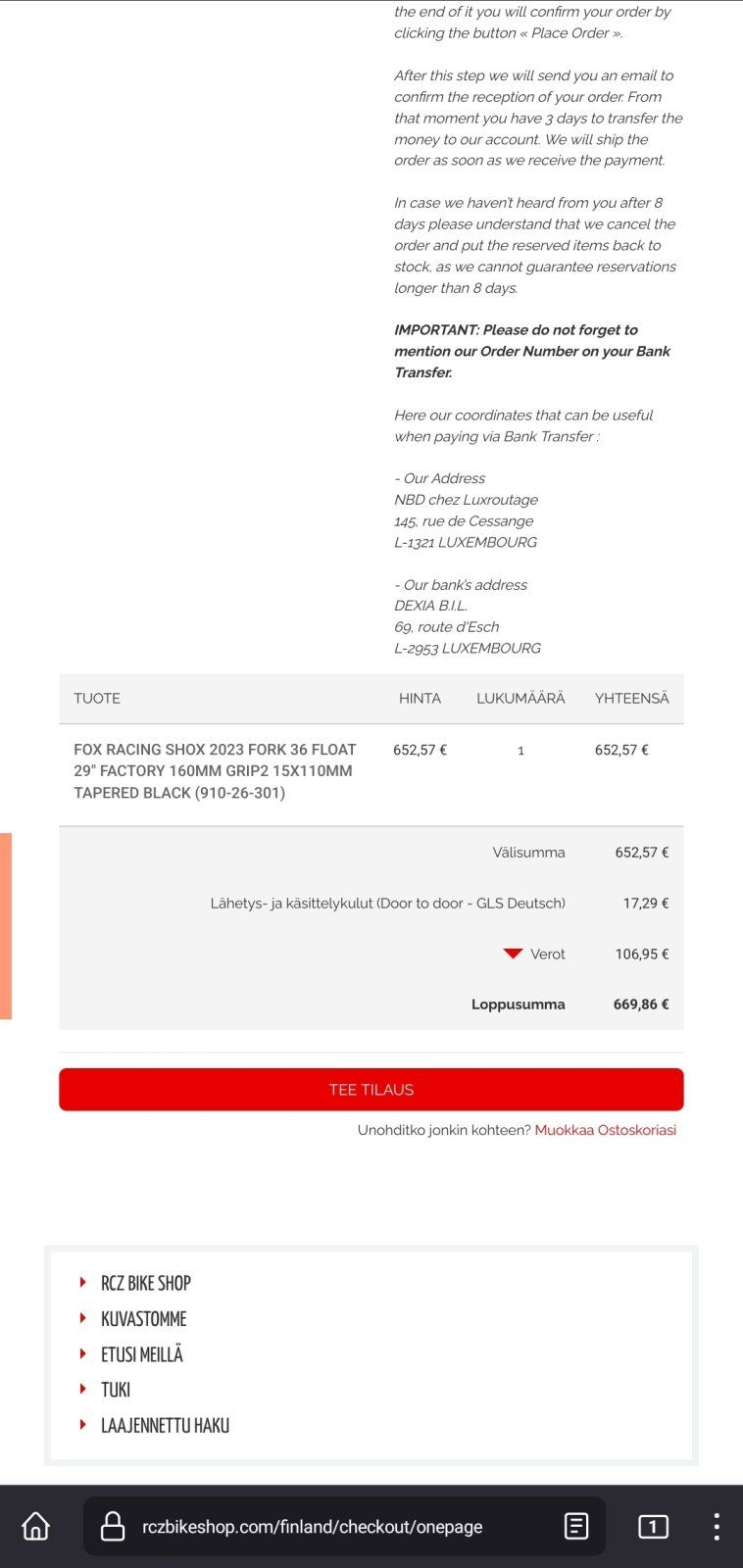This screenshot has height=1568, width=743.
Task: Place the order with TEE TILAUS
Action: click(371, 1089)
